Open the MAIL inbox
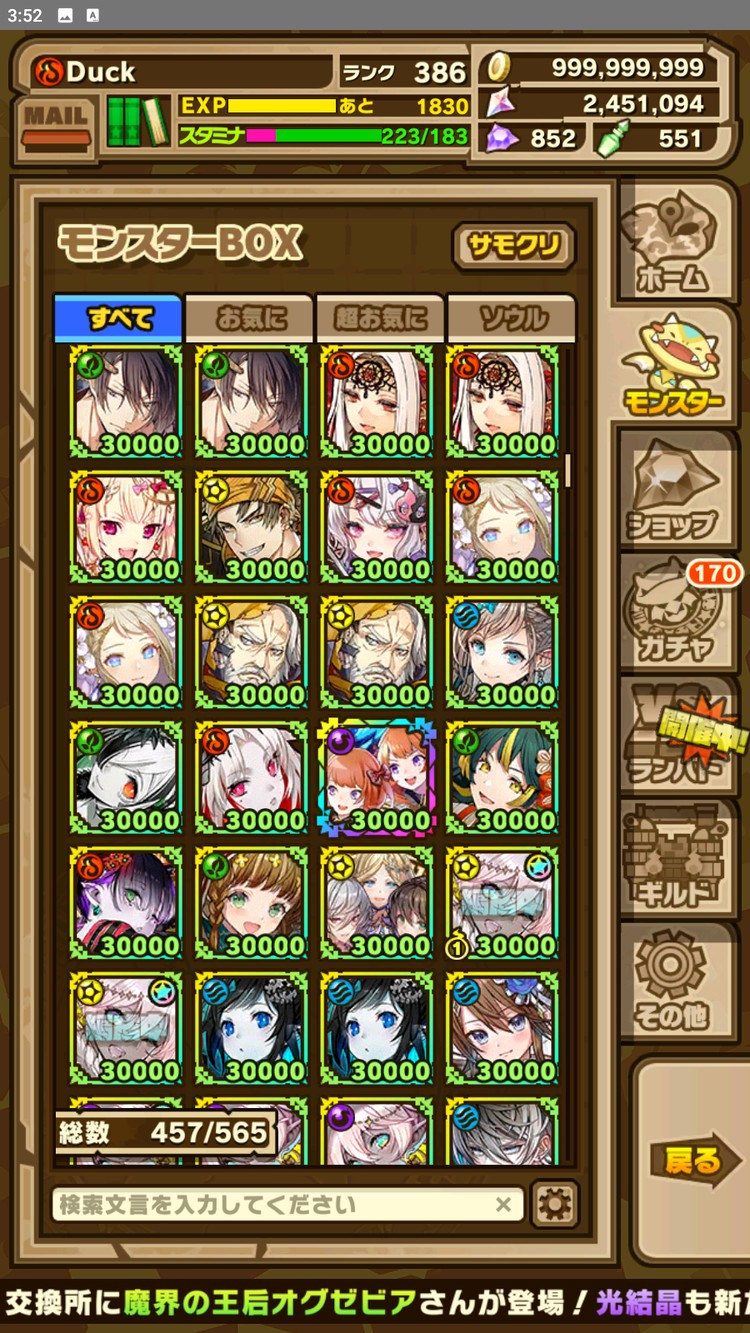Screen dimensions: 750x1333 (56, 126)
